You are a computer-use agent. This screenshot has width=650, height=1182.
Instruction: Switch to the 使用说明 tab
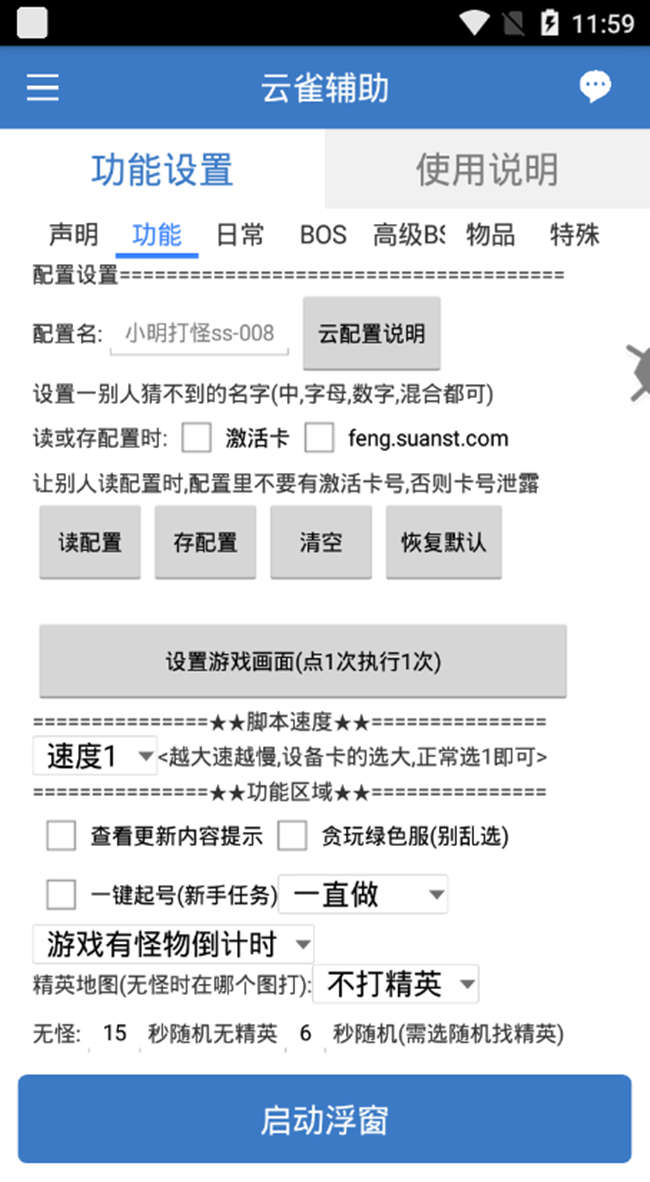click(x=487, y=169)
